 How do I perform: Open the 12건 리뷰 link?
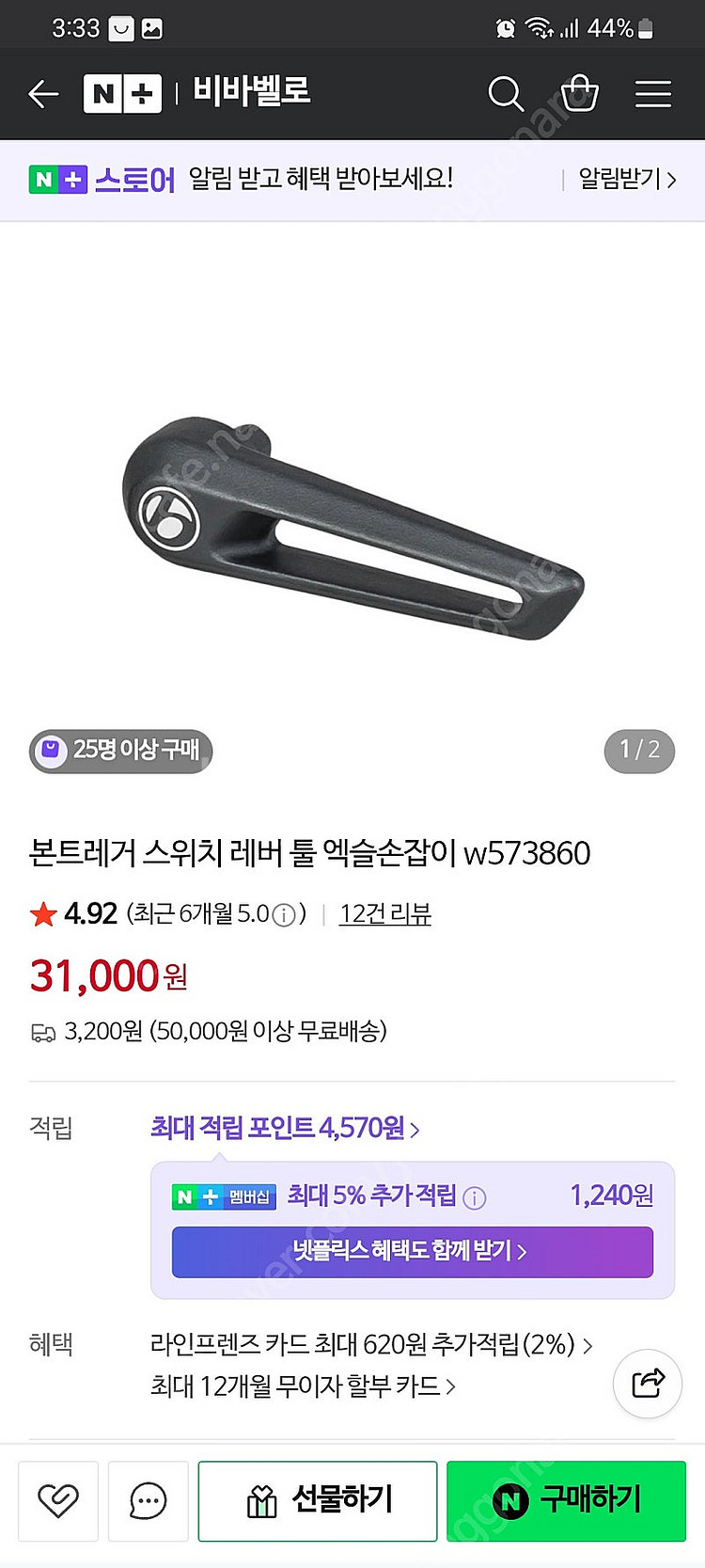pos(385,913)
